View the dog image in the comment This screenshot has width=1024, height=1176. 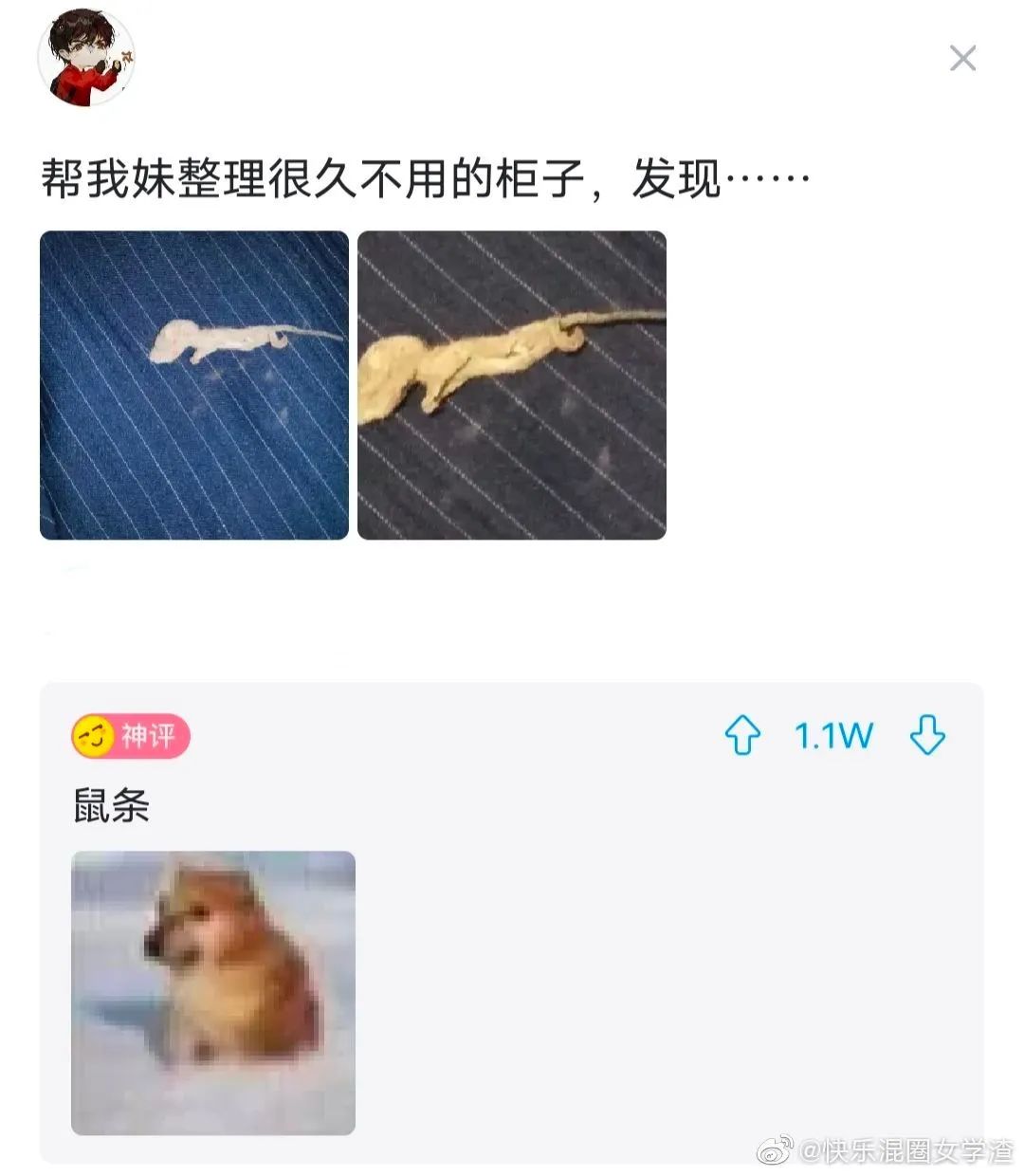point(213,992)
